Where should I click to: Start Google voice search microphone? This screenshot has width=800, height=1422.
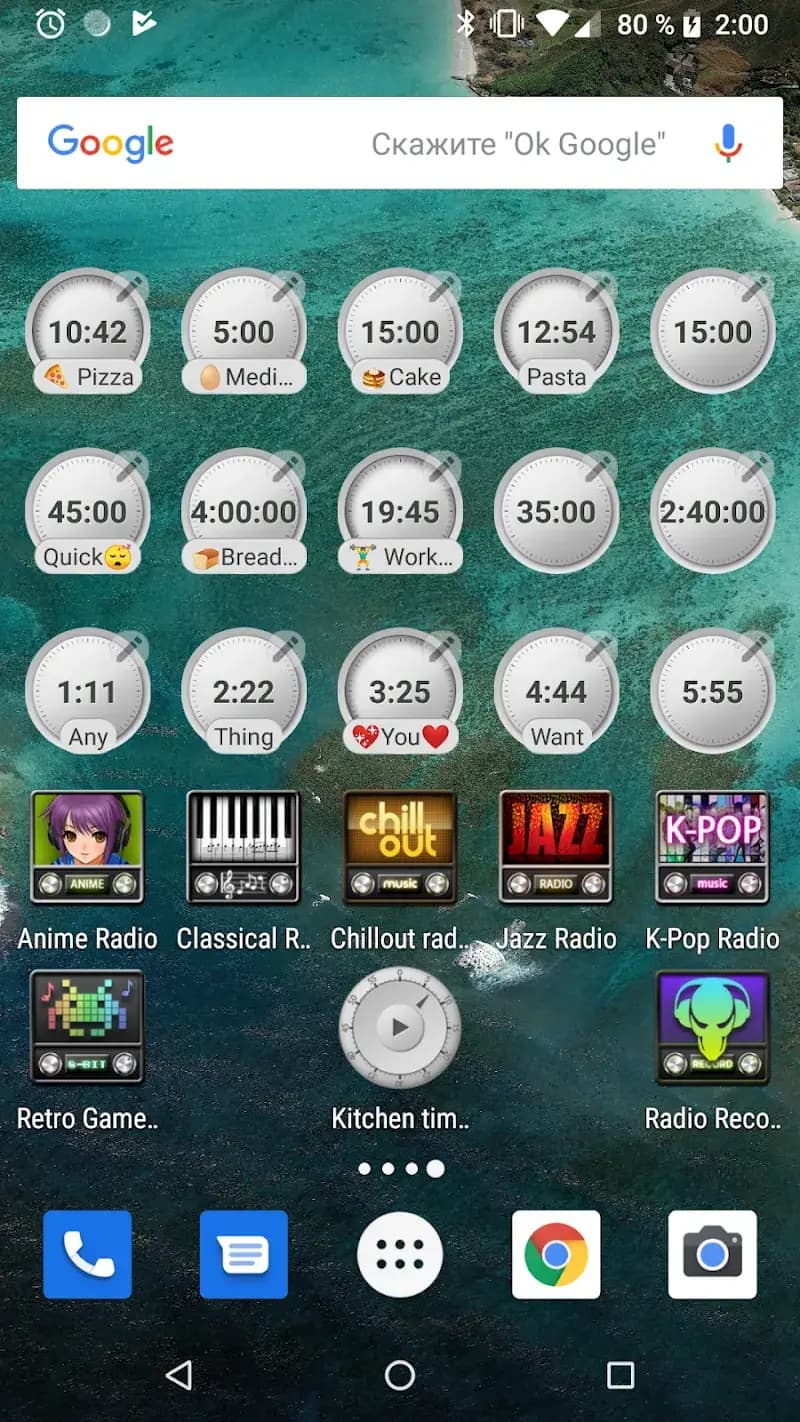pyautogui.click(x=728, y=143)
